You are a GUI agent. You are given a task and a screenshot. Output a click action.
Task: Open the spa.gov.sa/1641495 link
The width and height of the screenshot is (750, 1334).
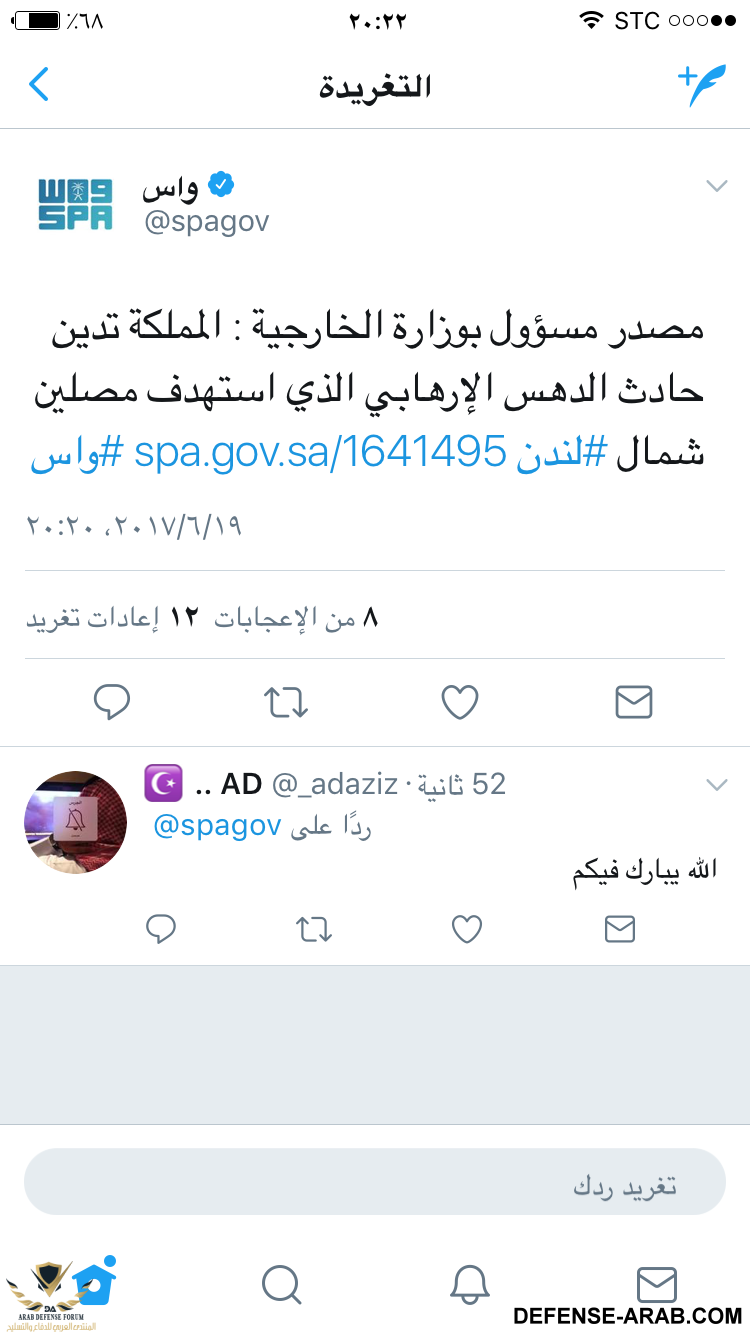click(x=320, y=453)
